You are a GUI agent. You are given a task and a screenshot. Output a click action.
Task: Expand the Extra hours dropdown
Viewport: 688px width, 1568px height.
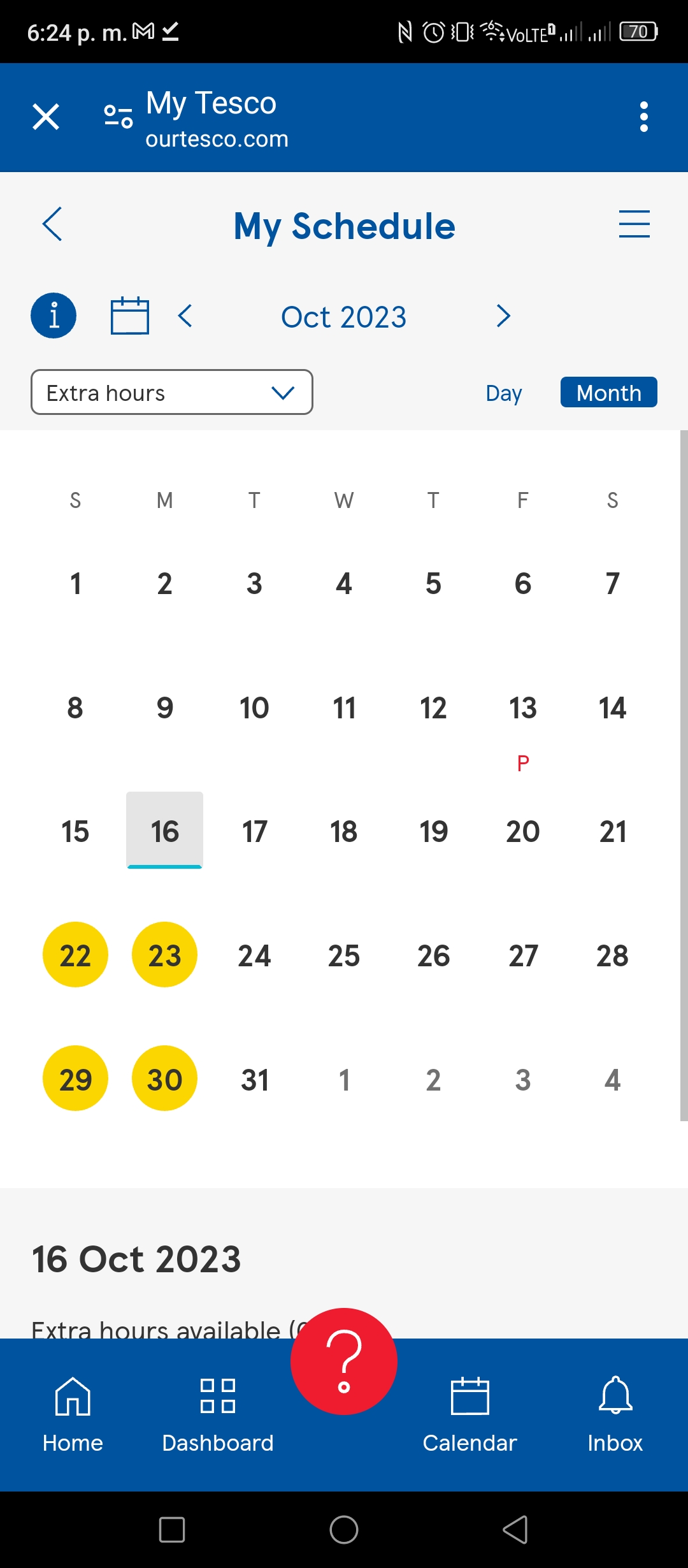(172, 392)
